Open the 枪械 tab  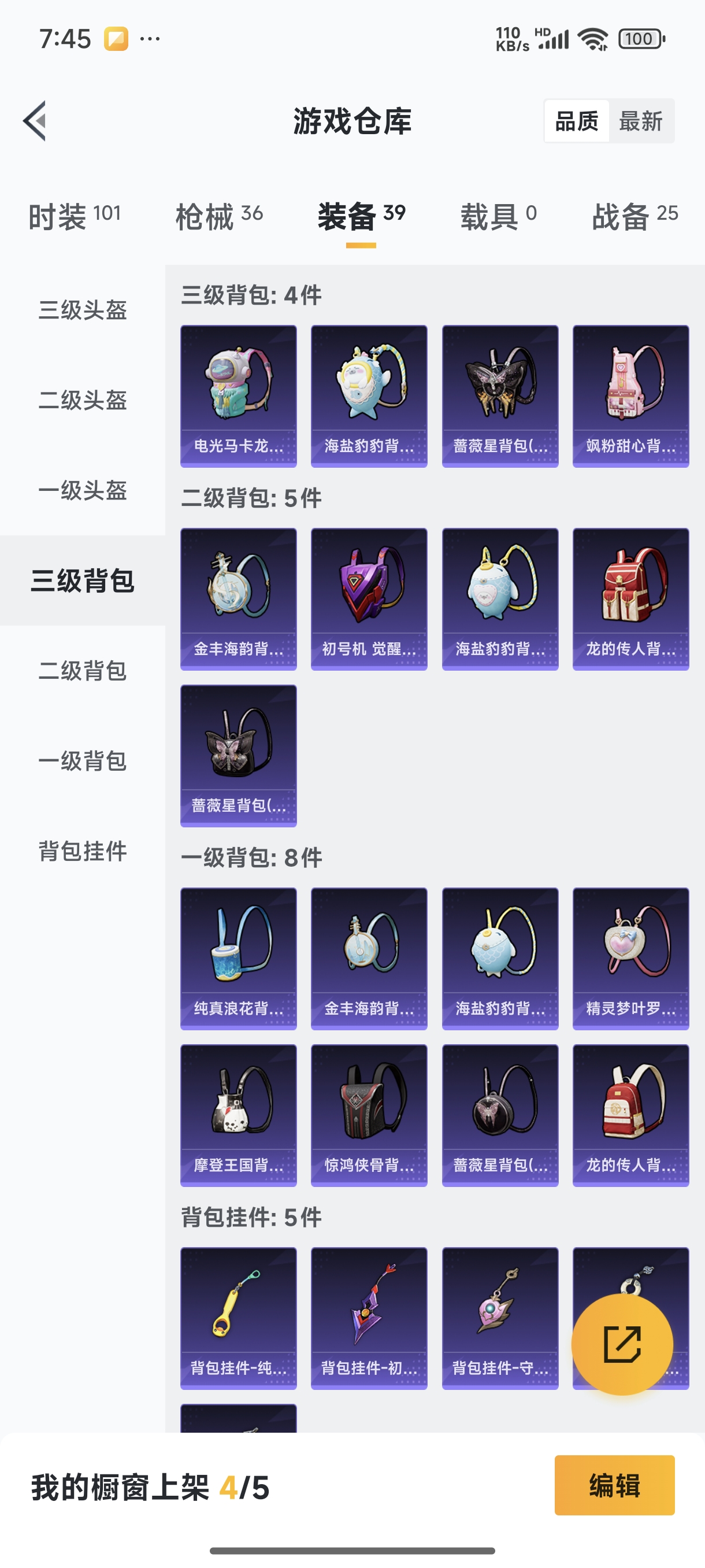(219, 216)
